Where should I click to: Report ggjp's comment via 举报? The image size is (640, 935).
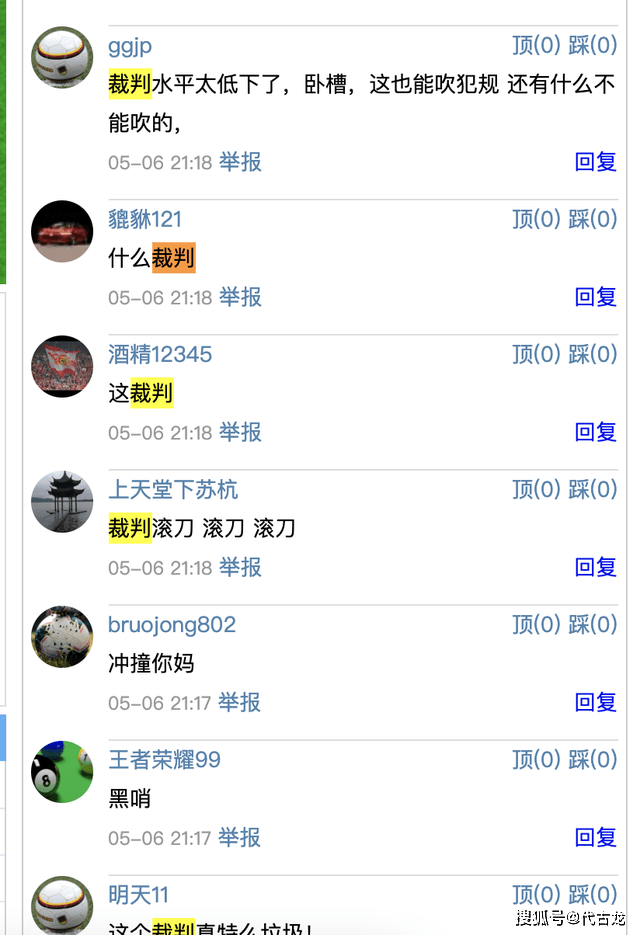coord(240,162)
